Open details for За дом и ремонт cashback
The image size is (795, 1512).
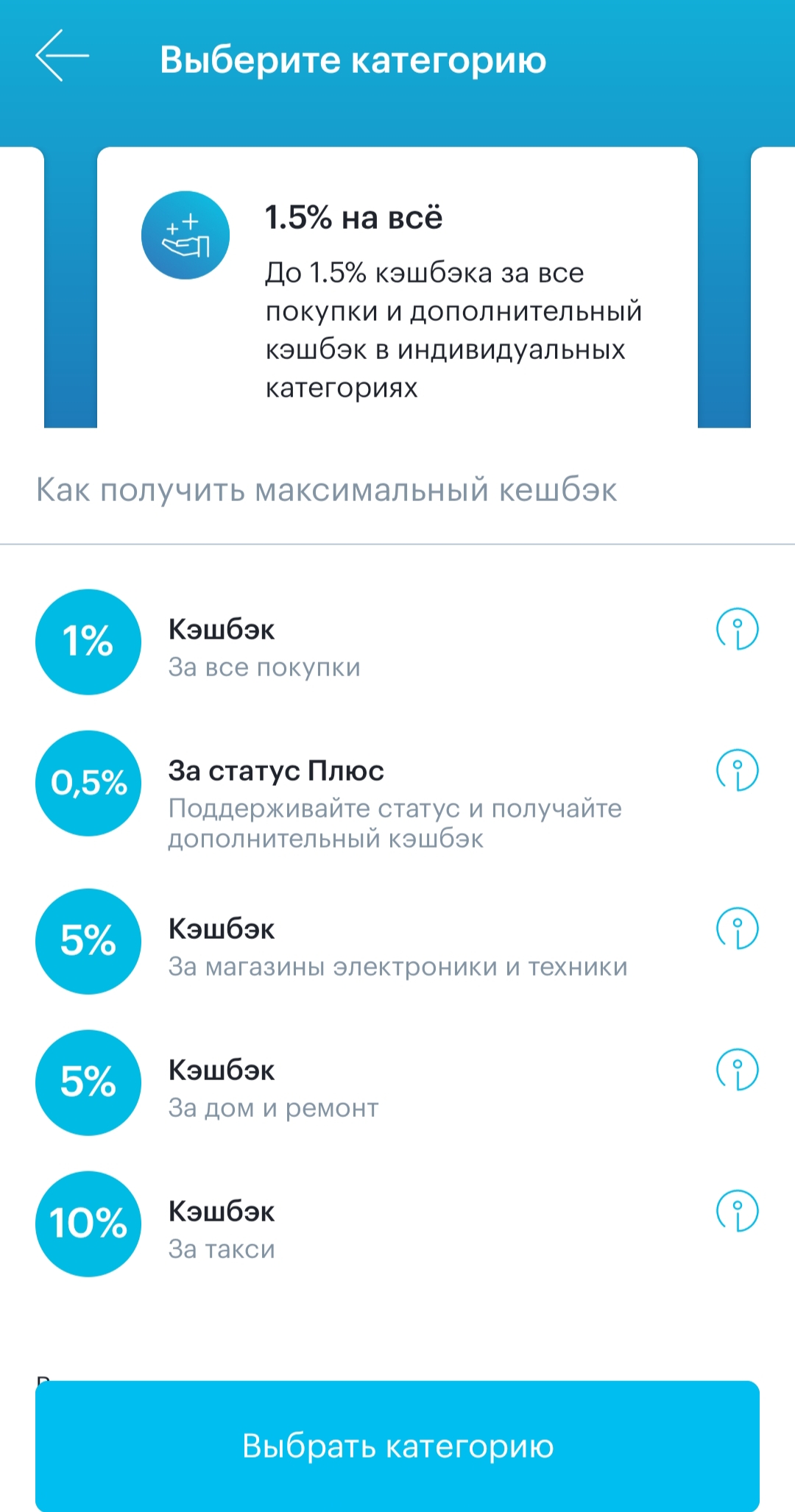point(737,1070)
